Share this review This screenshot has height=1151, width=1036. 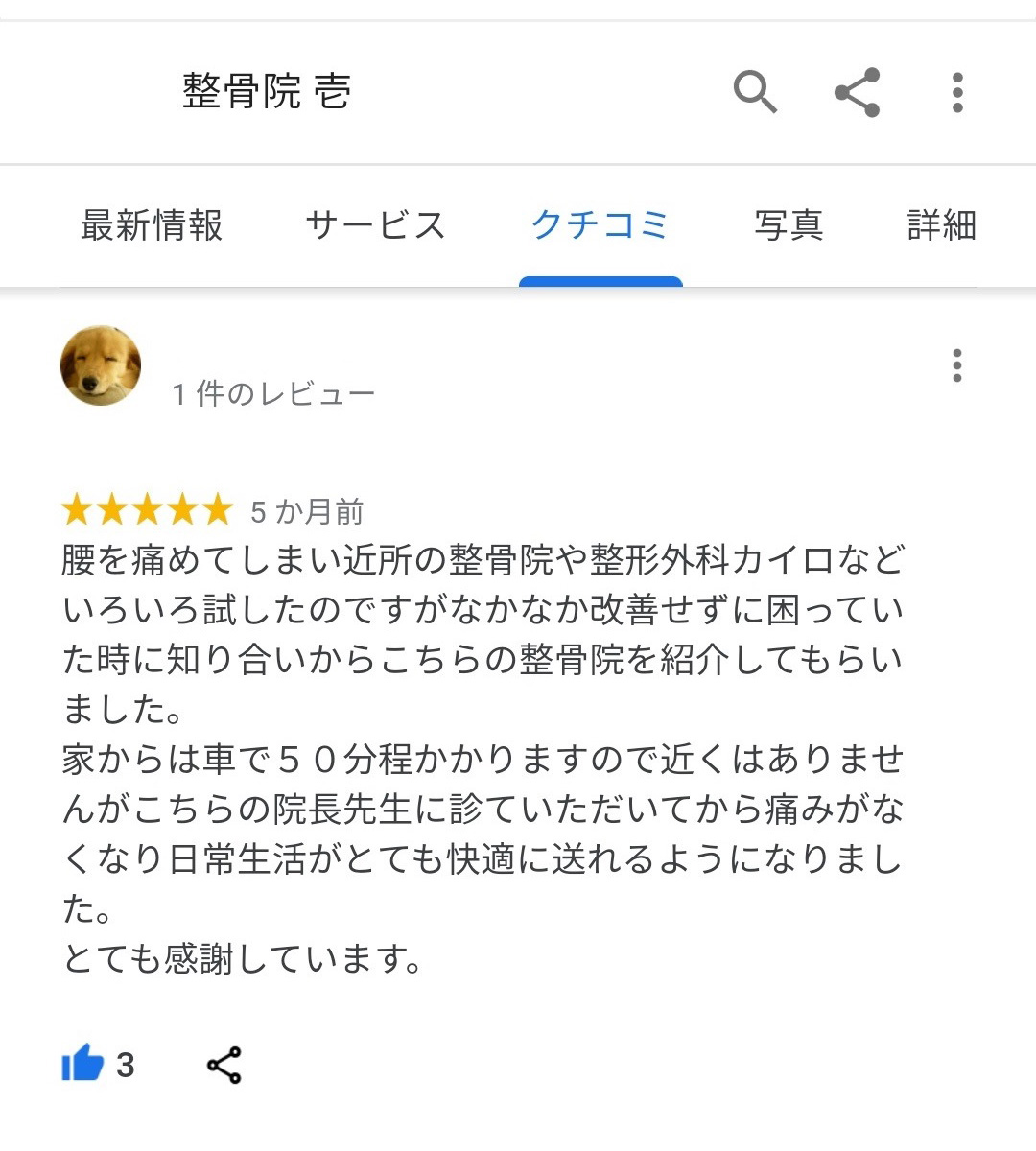[224, 1065]
